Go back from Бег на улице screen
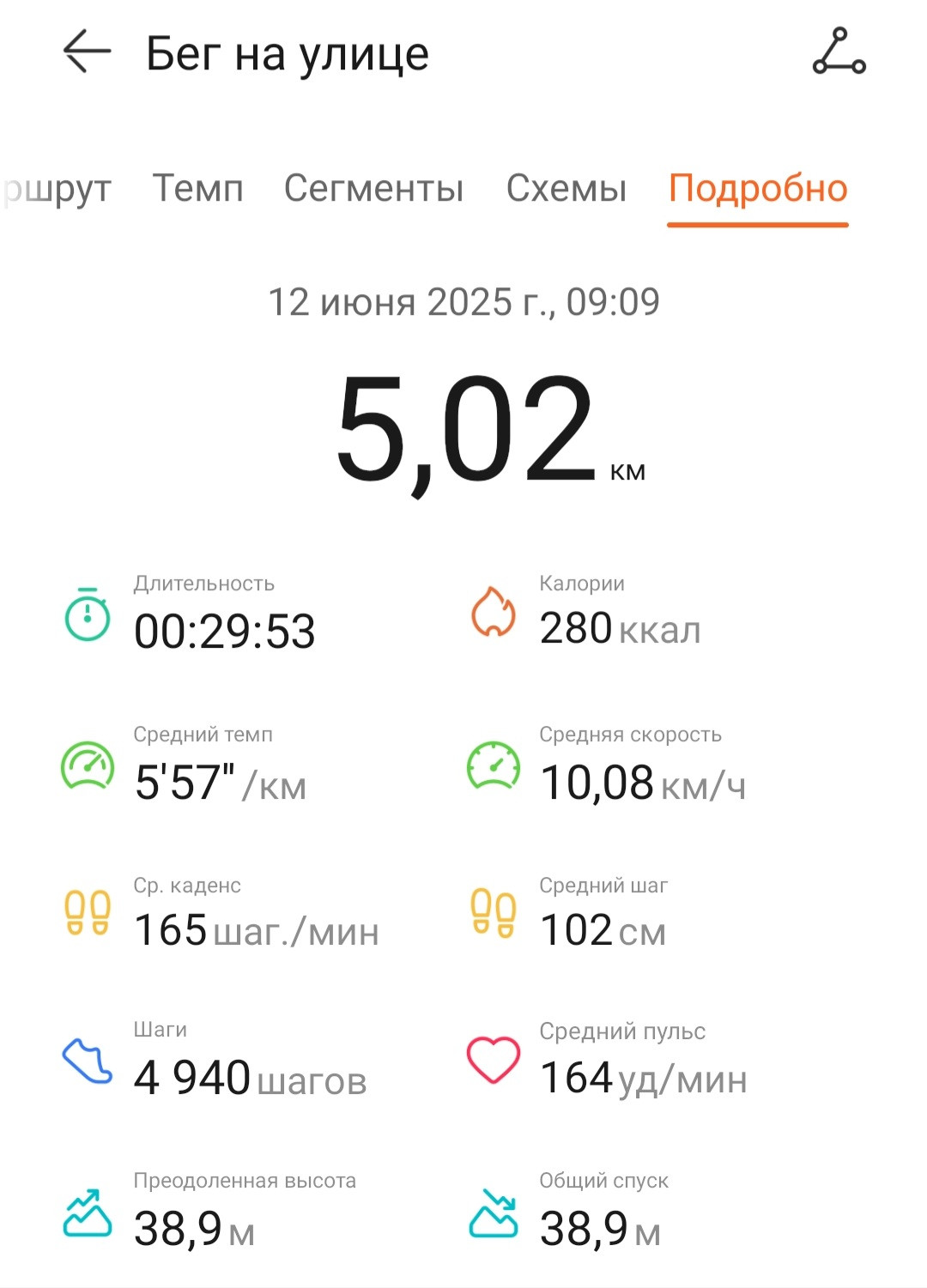Screen dimensions: 927x1288 coord(87,52)
